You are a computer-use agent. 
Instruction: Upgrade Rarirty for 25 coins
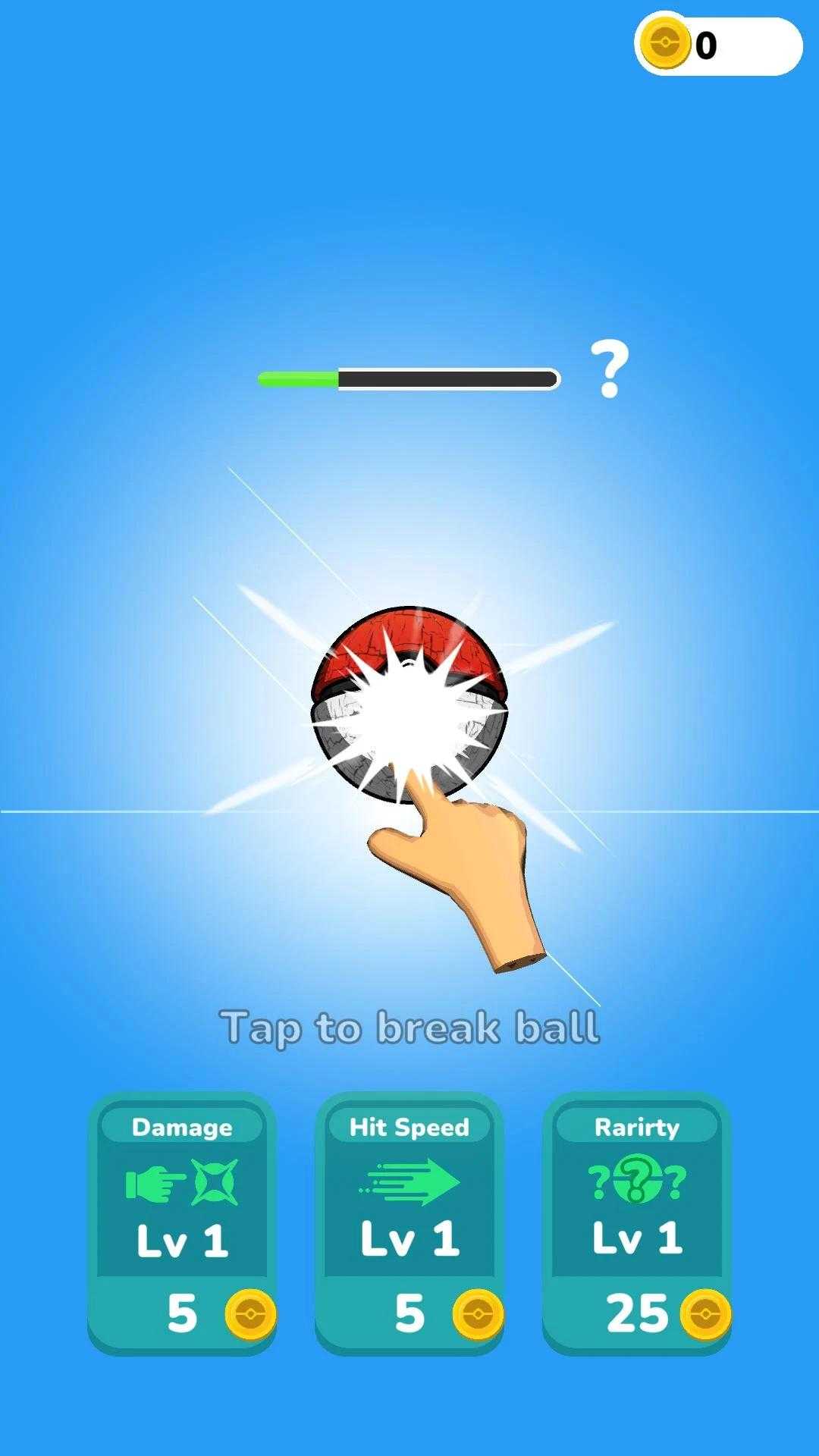pos(637,1222)
